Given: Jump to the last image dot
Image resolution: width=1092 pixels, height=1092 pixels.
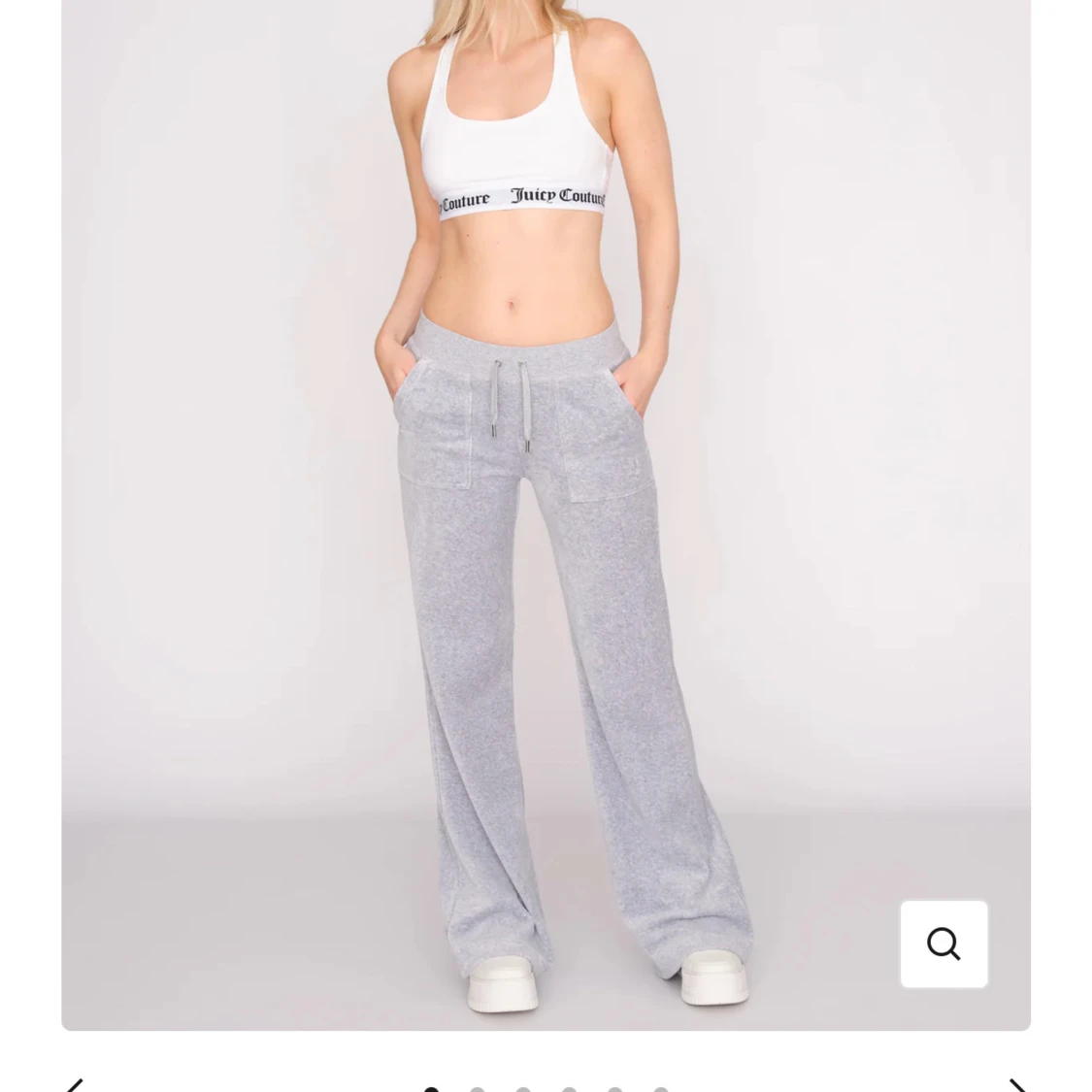Looking at the screenshot, I should (661, 1089).
